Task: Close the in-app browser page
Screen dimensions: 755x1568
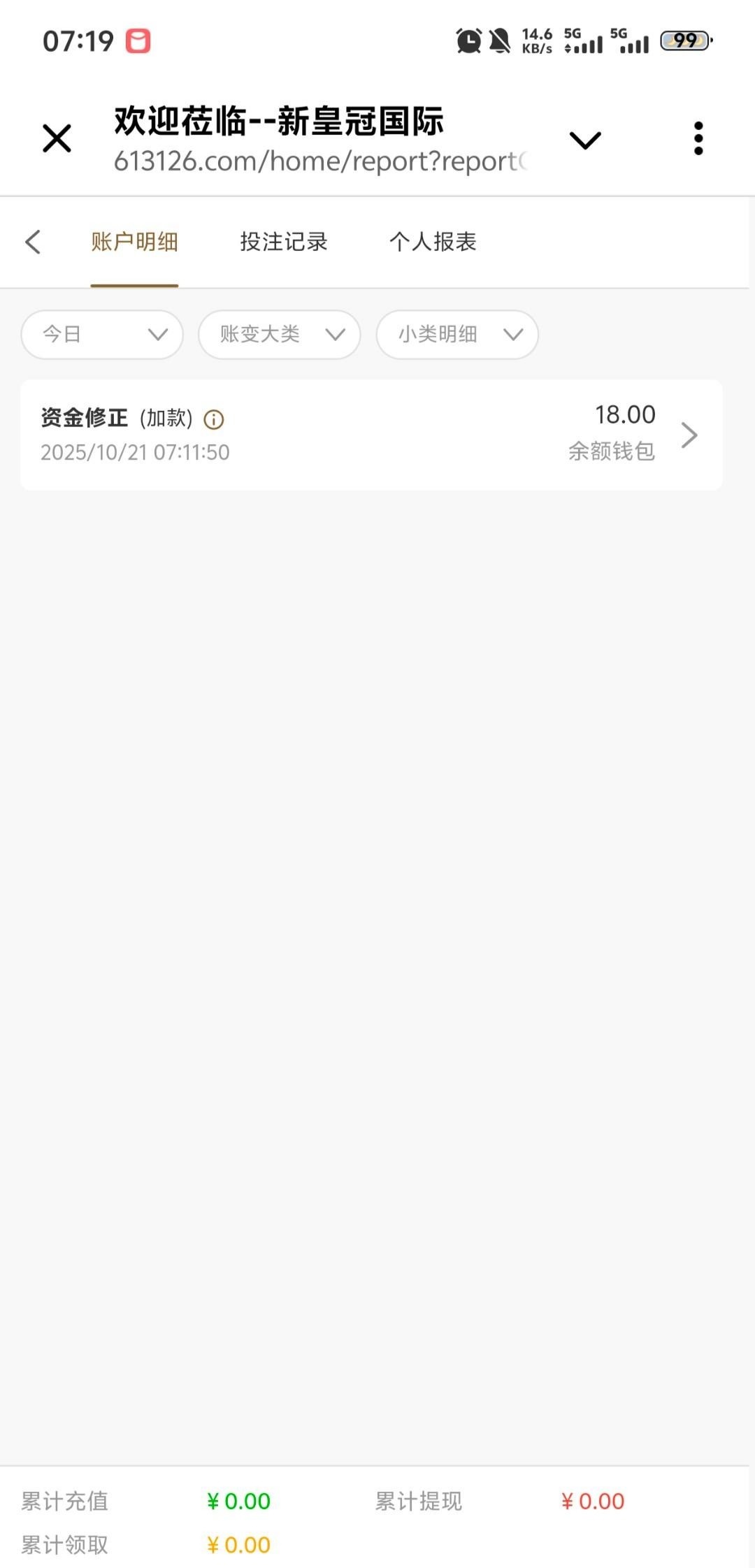Action: (x=57, y=138)
